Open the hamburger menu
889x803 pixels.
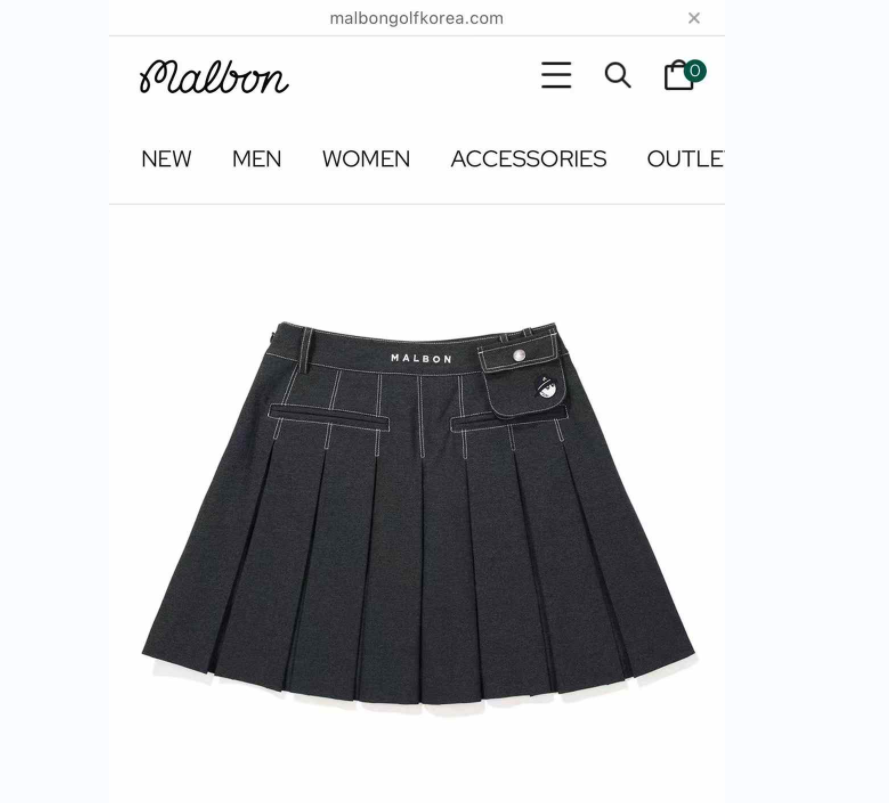[556, 75]
